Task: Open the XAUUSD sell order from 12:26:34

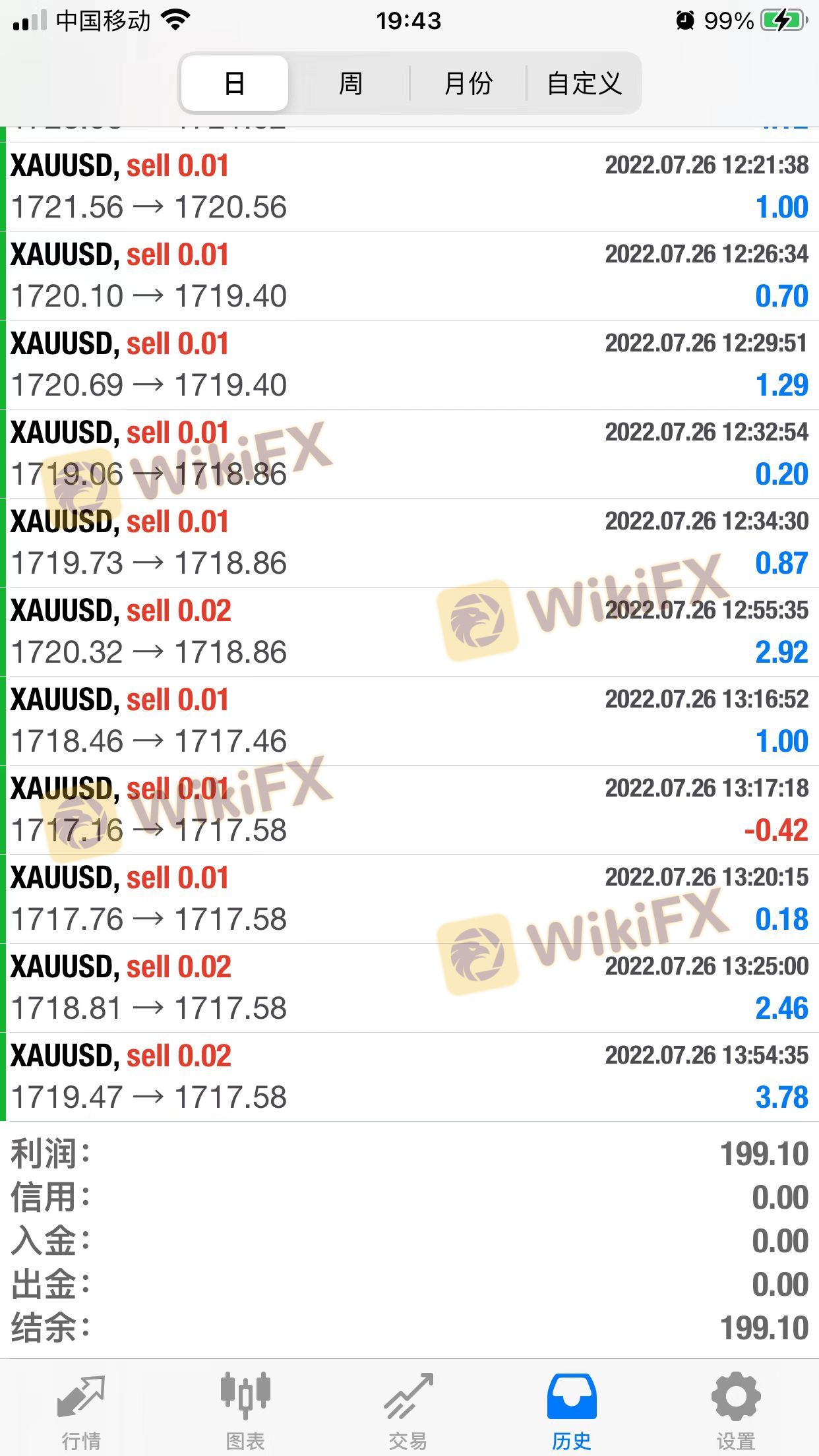Action: 409,276
